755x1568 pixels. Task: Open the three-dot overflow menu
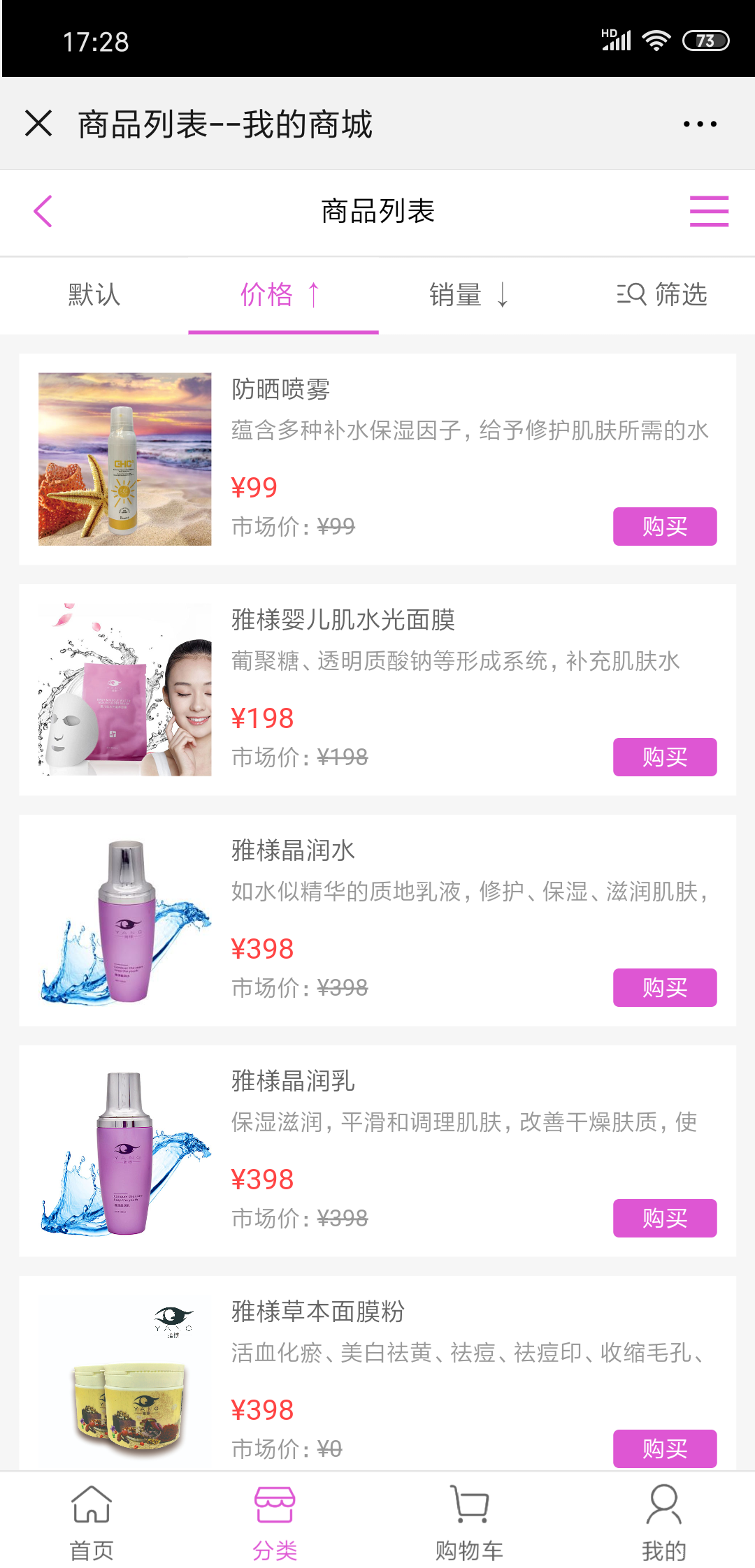700,124
